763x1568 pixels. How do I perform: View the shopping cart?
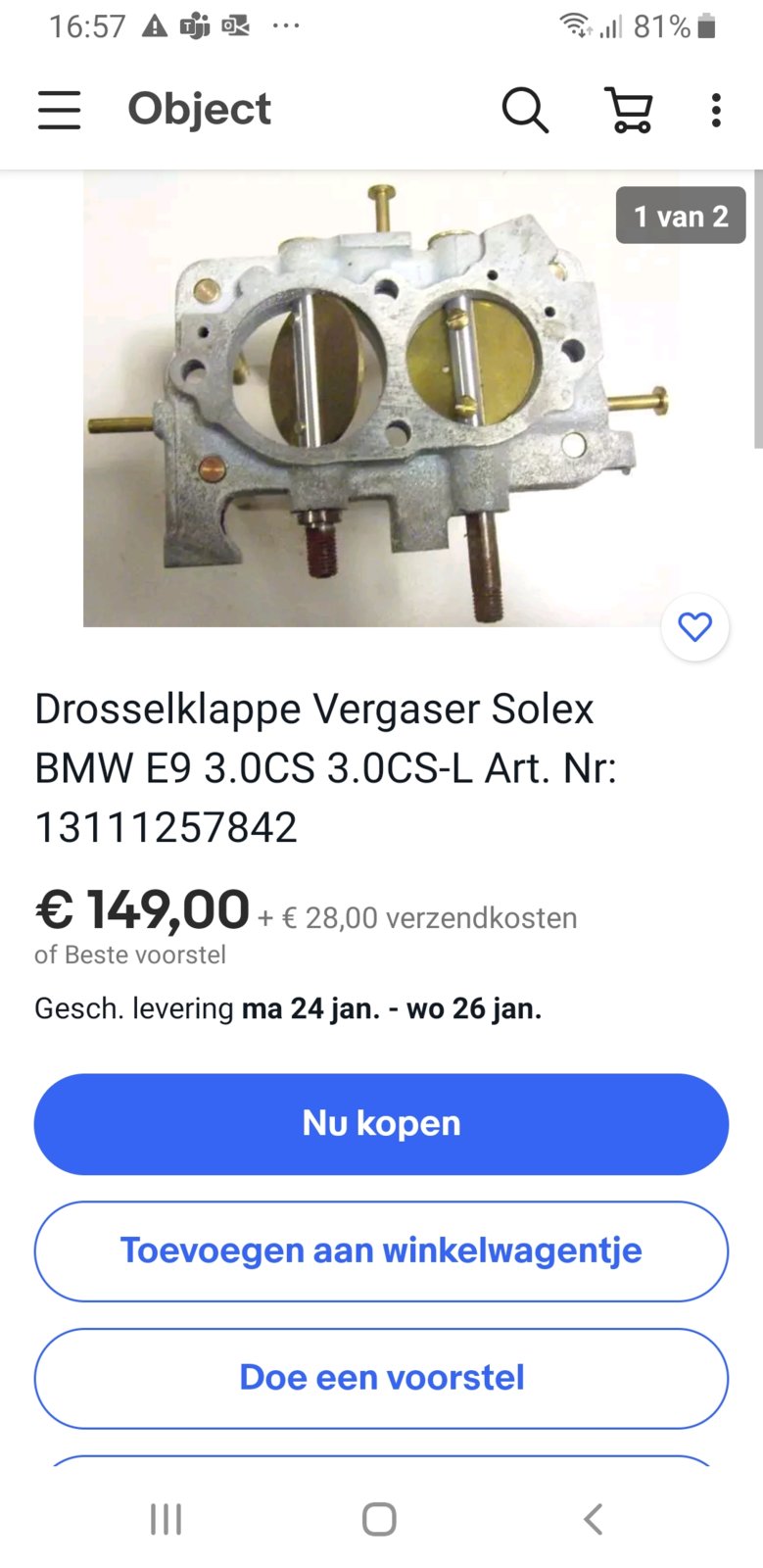(x=629, y=110)
